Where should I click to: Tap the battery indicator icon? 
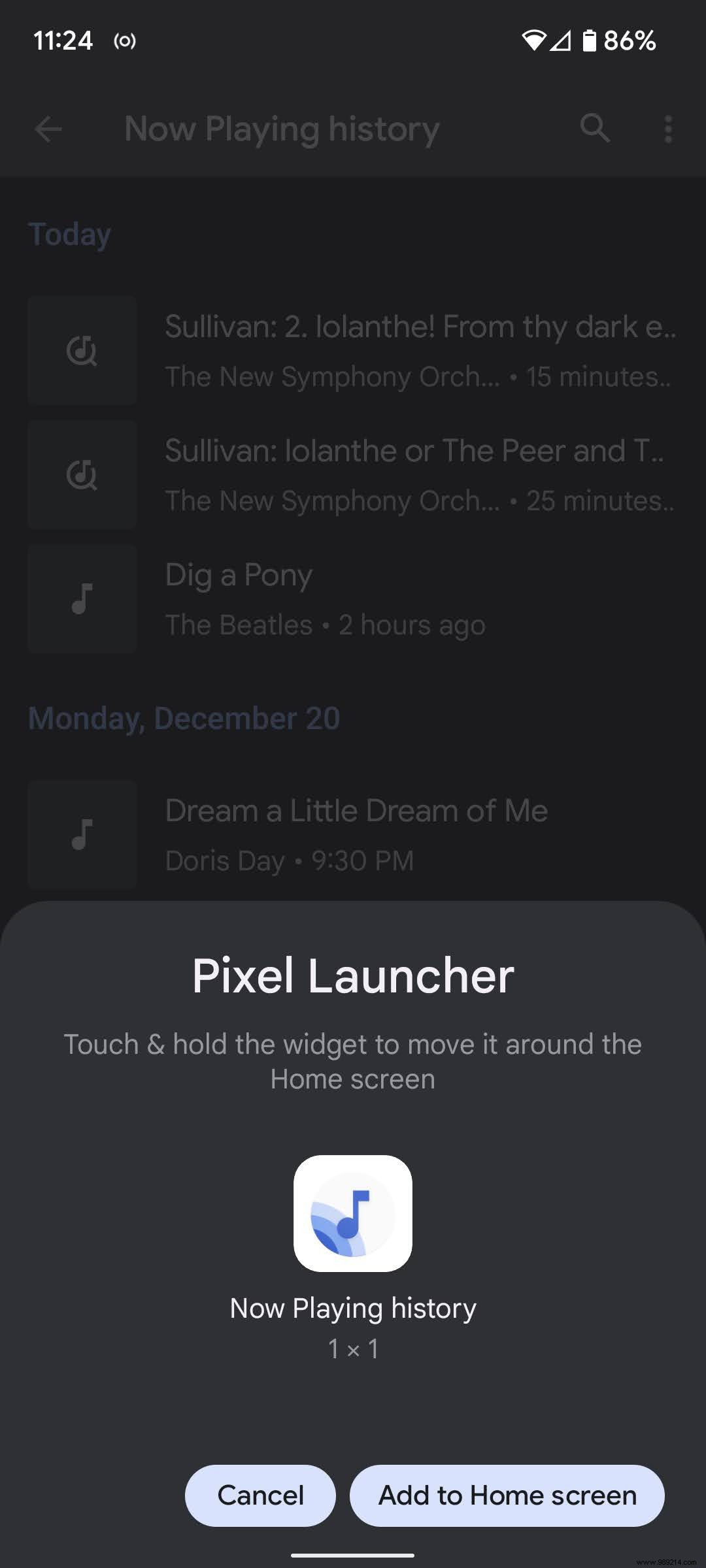coord(589,41)
